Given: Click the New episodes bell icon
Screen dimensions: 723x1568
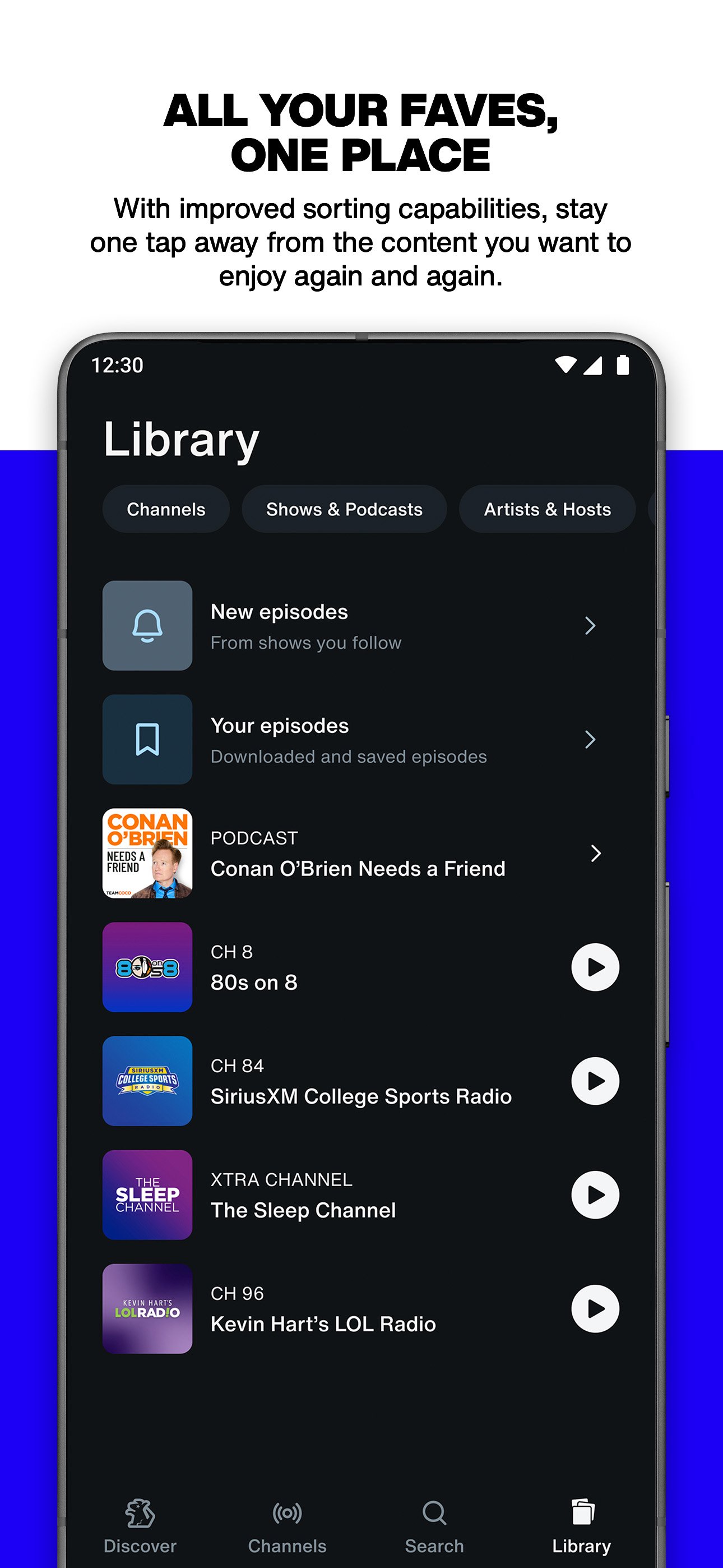Looking at the screenshot, I should (147, 625).
